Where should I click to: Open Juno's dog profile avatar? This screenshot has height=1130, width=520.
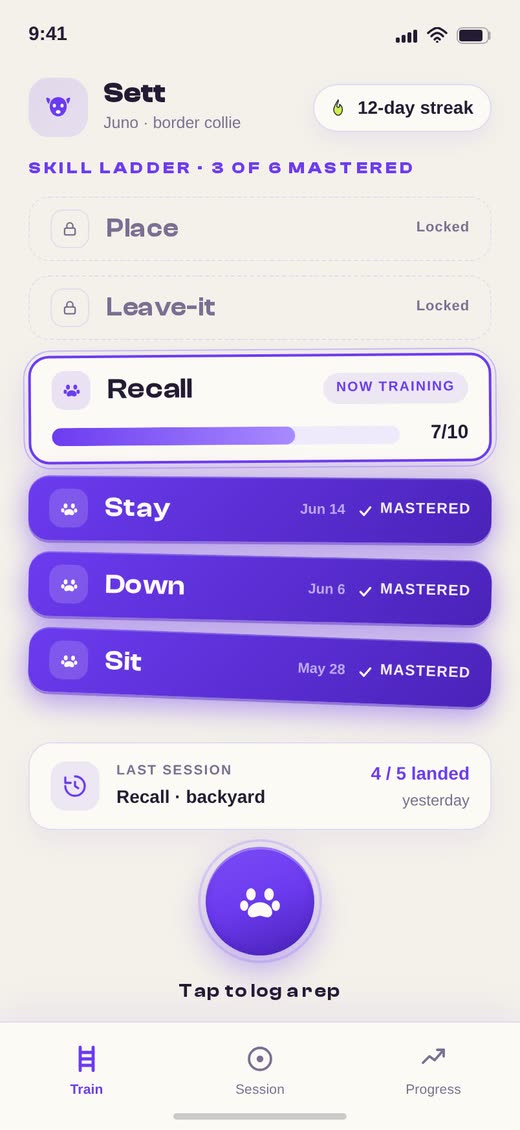click(58, 107)
